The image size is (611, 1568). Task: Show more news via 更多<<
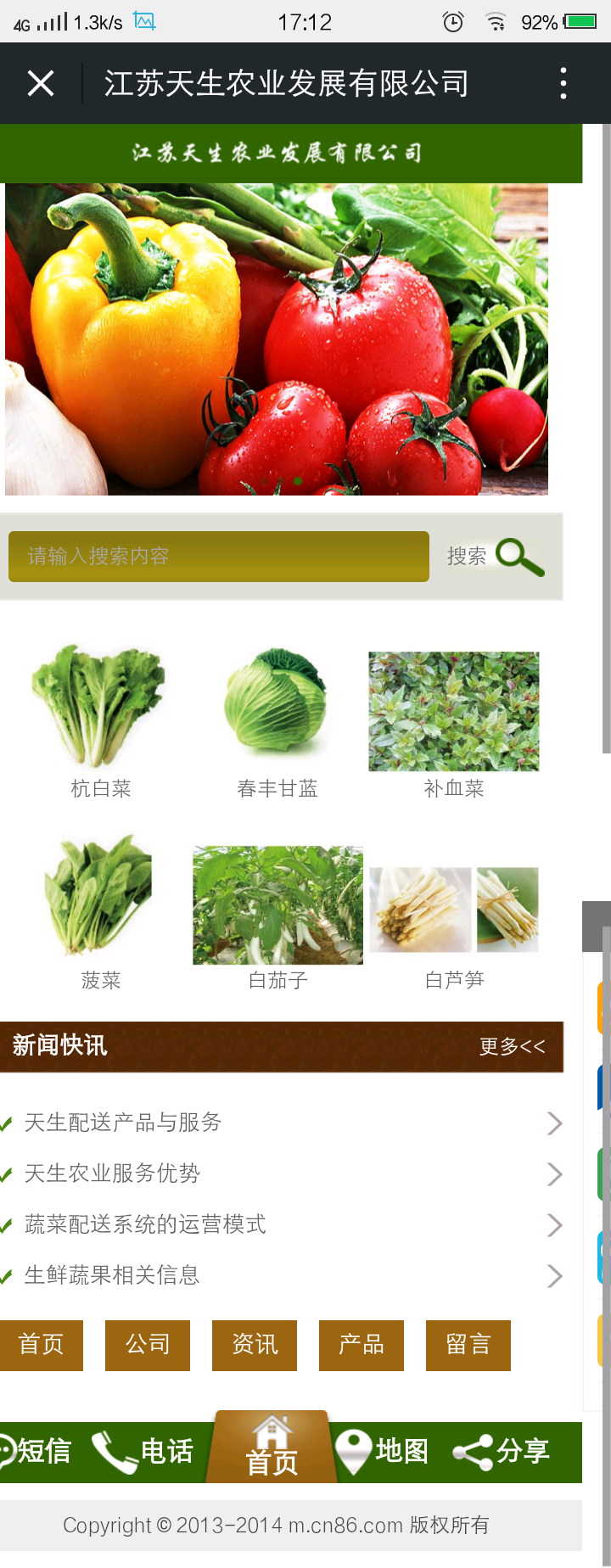[x=512, y=1046]
